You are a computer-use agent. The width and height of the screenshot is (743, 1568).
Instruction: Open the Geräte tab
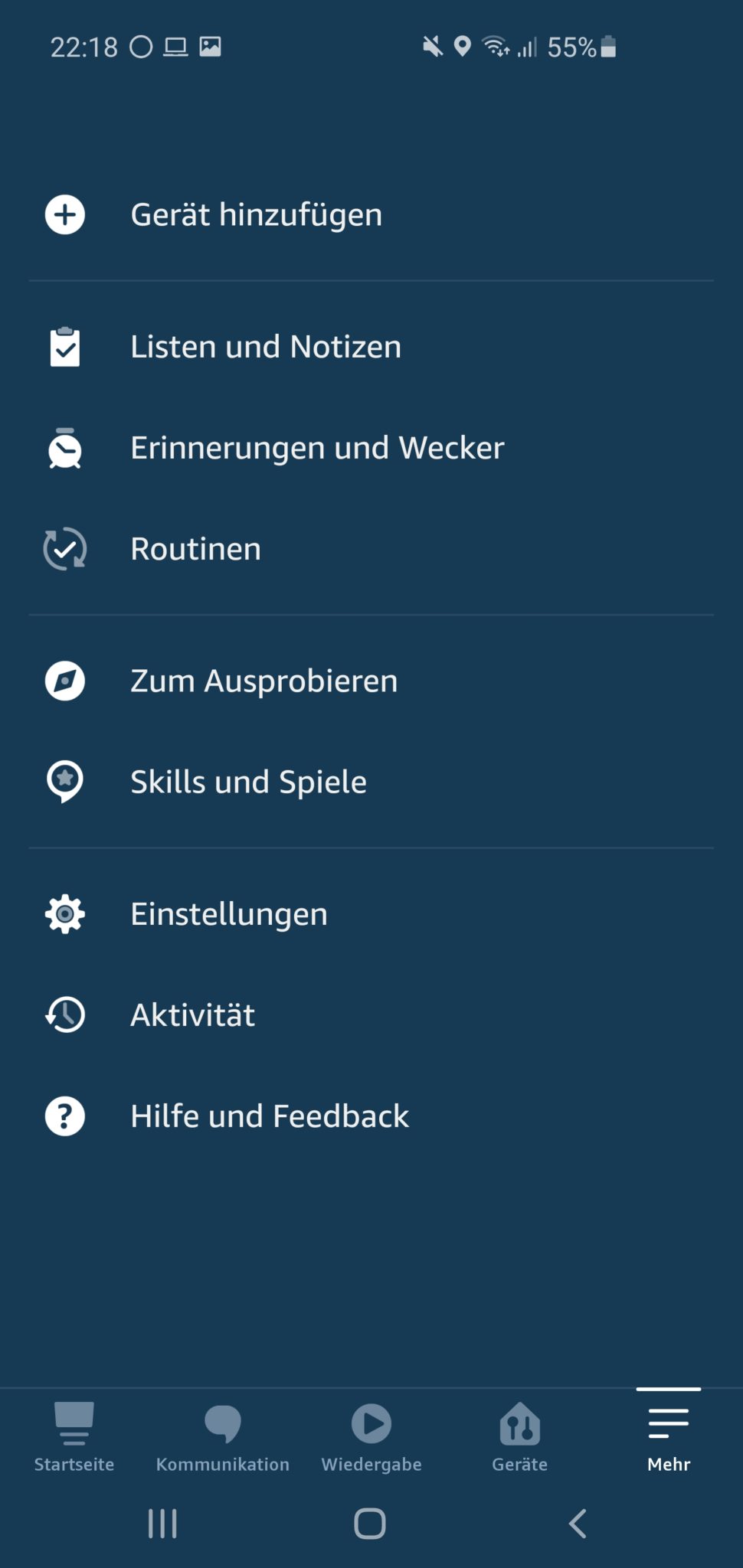(520, 1437)
